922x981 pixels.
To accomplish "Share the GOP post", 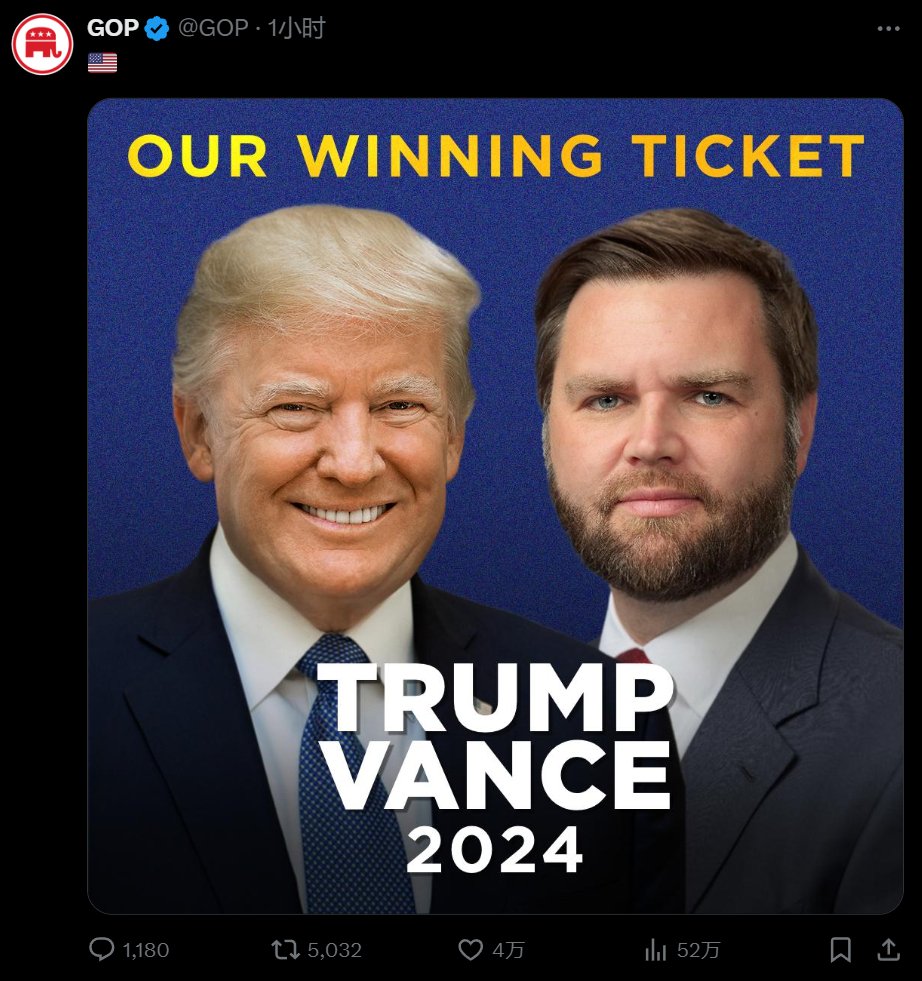I will coord(888,949).
